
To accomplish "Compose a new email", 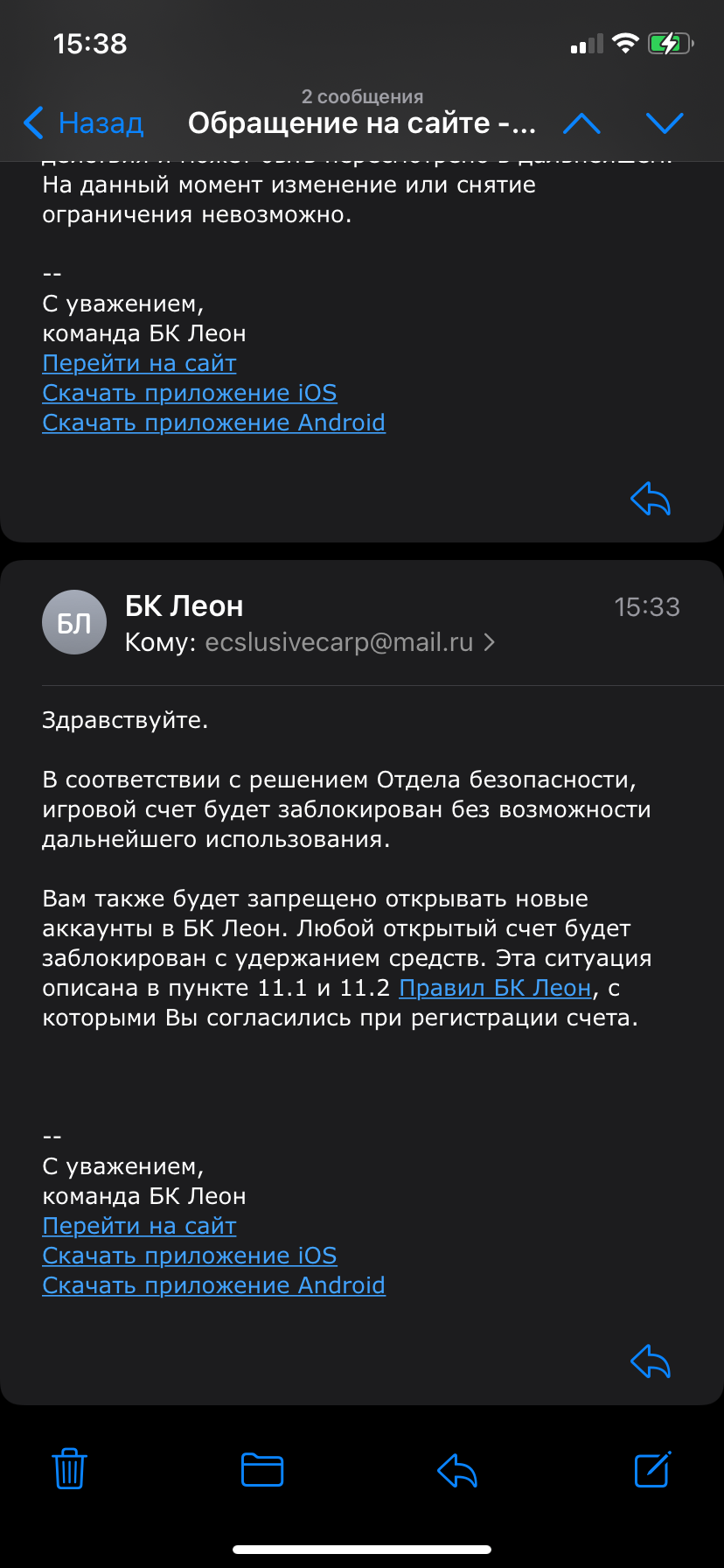I will (x=651, y=1469).
